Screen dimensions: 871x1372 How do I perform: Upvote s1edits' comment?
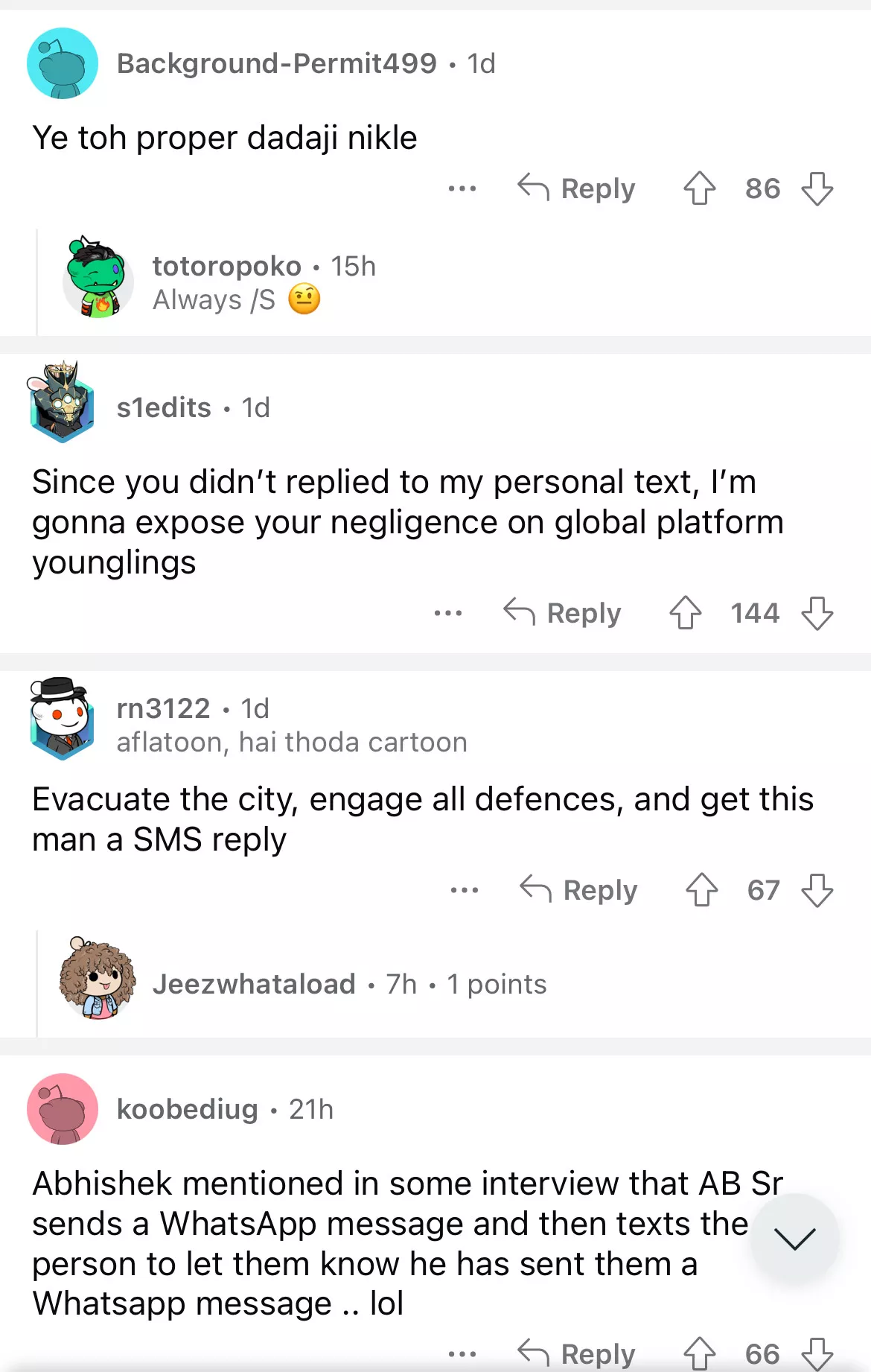tap(685, 613)
